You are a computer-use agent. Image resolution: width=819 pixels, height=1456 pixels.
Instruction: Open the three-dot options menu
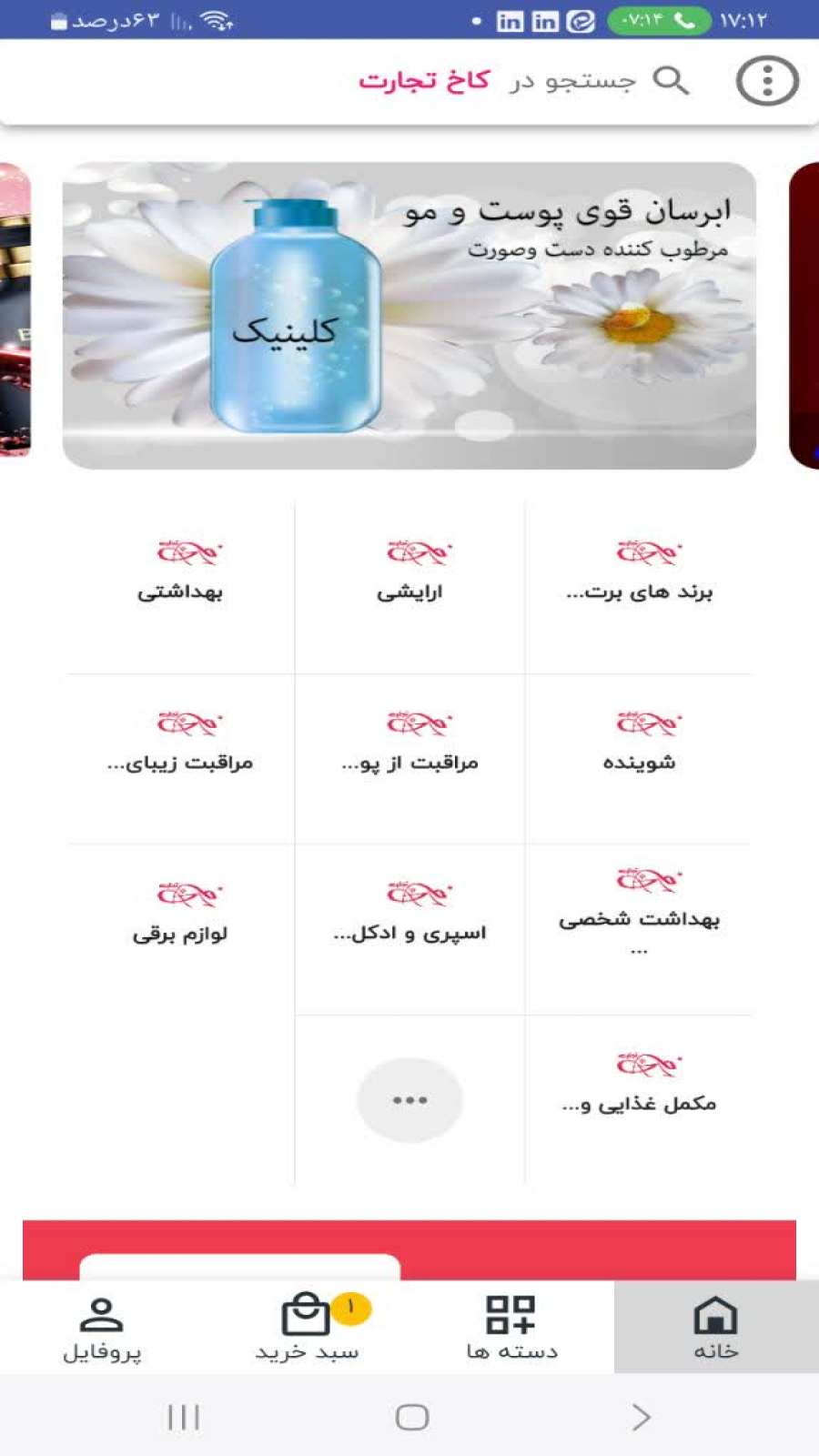point(767,80)
